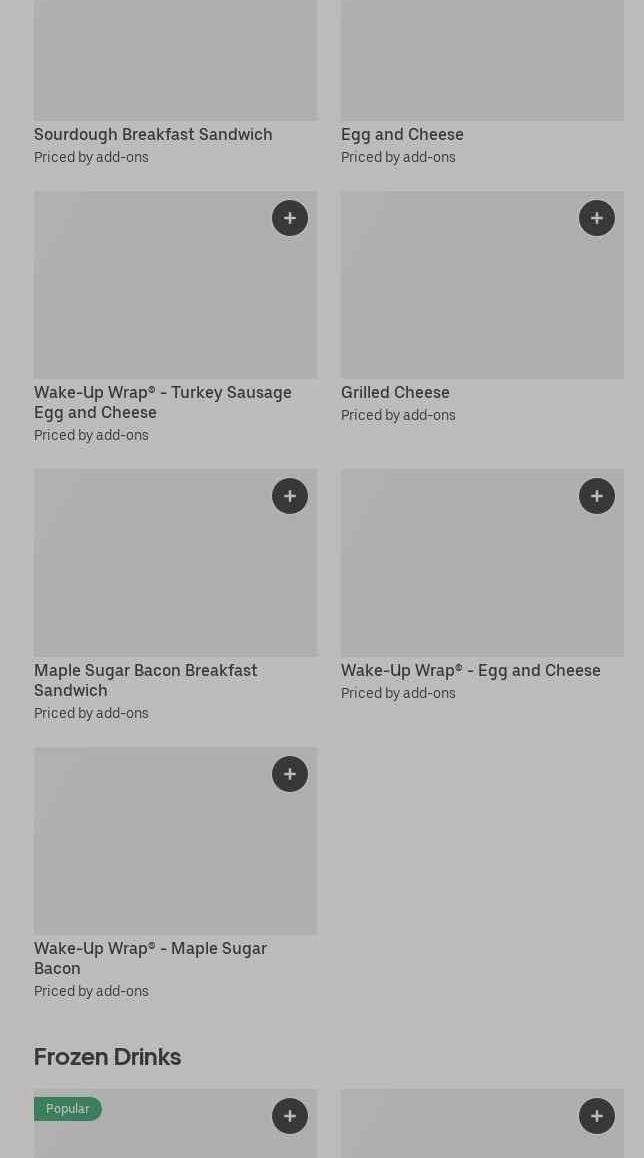
Task: View Wake-Up Wrap Turkey Sausage details
Action: 162,402
